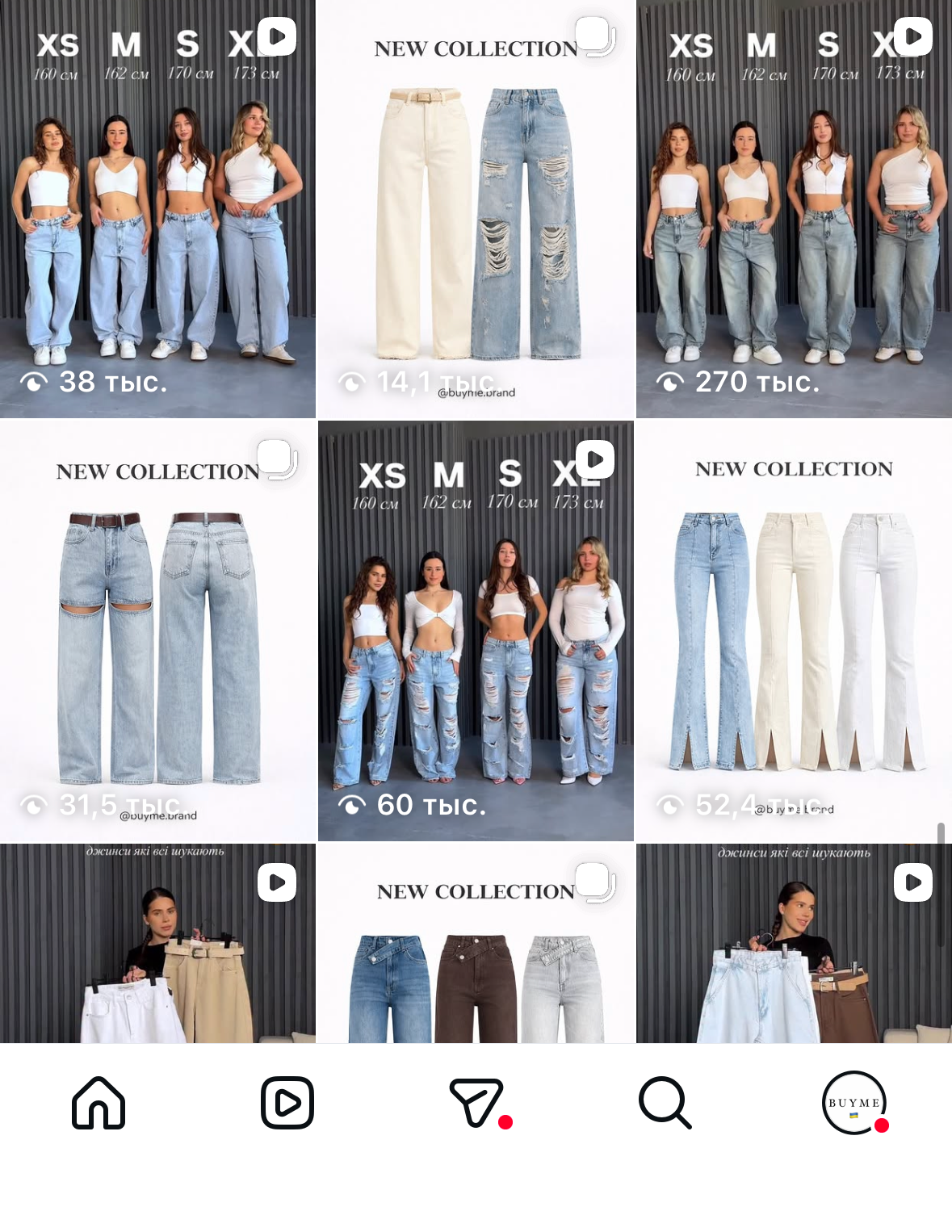The image size is (952, 1232).
Task: Open direct messages
Action: point(478,1103)
